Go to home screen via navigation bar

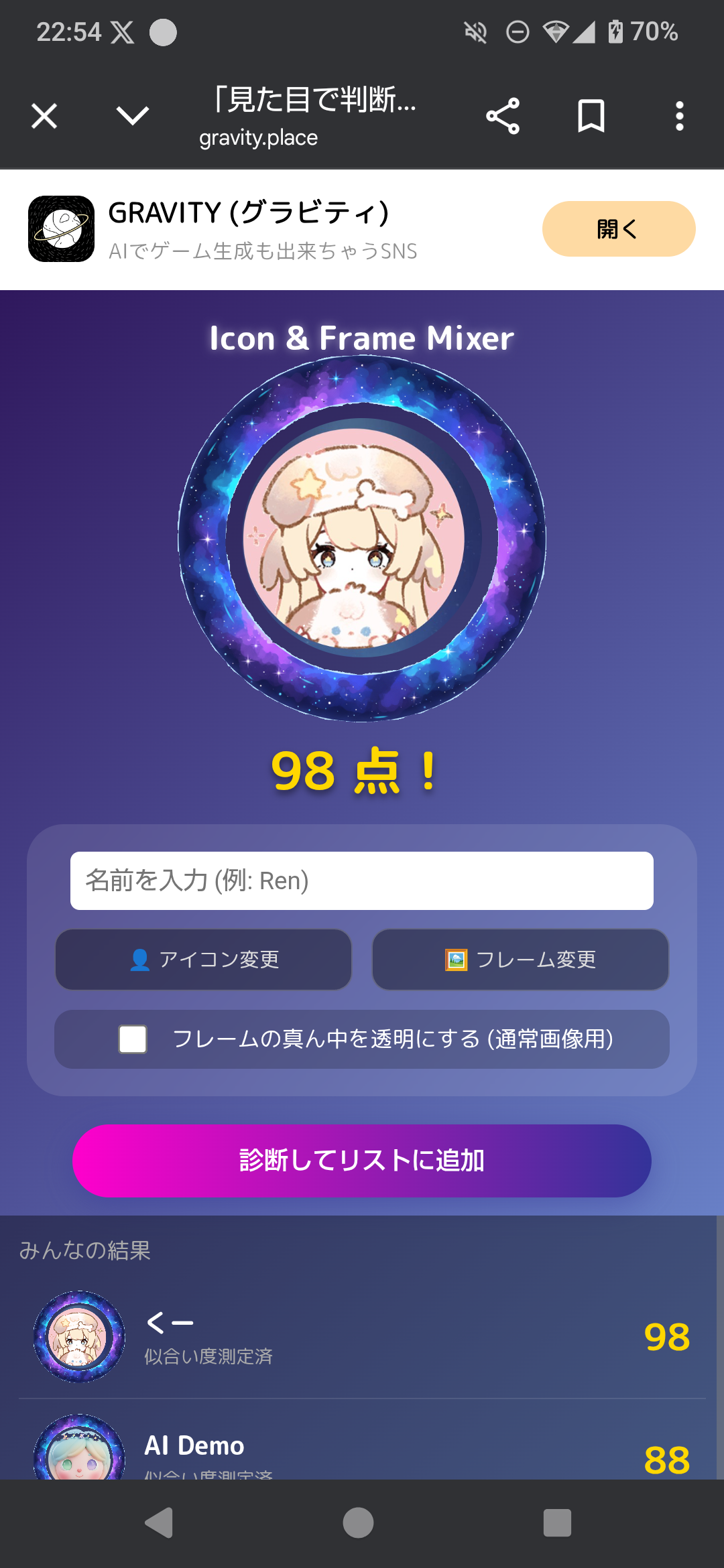point(358,1523)
